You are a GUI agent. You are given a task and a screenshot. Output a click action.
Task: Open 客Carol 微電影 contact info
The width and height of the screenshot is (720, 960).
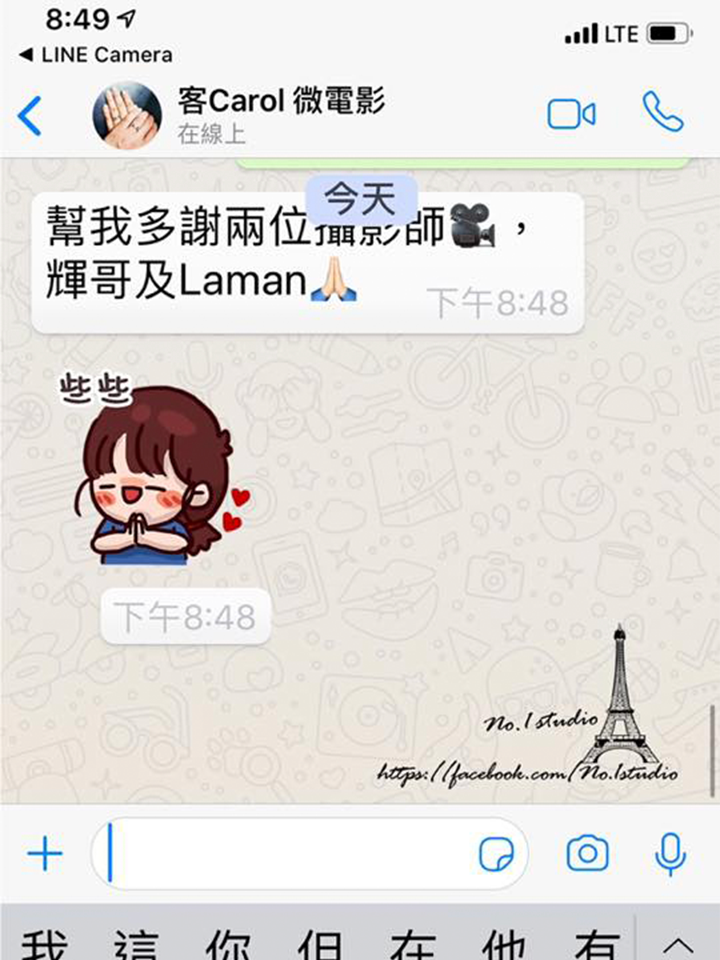[x=280, y=114]
